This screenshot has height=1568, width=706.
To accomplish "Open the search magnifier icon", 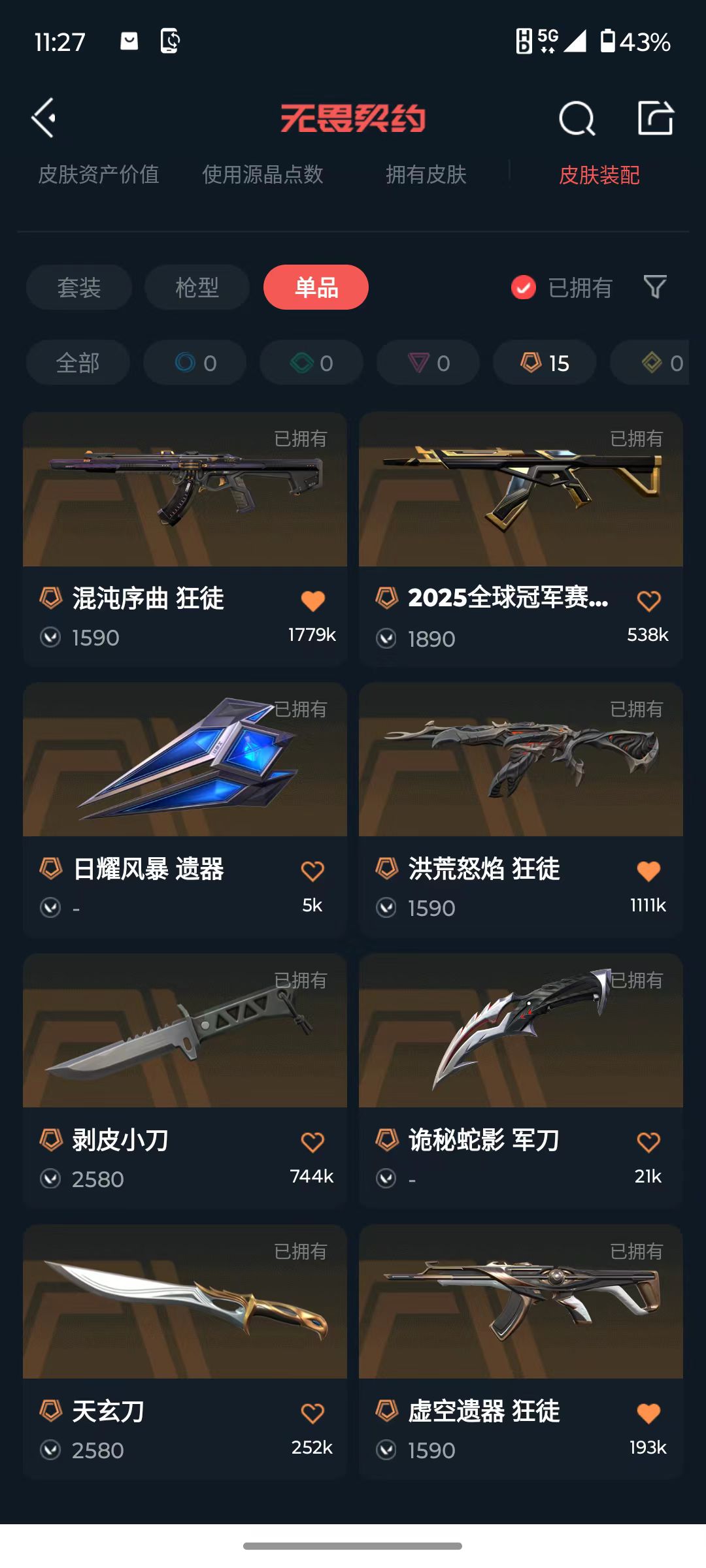I will [x=577, y=119].
